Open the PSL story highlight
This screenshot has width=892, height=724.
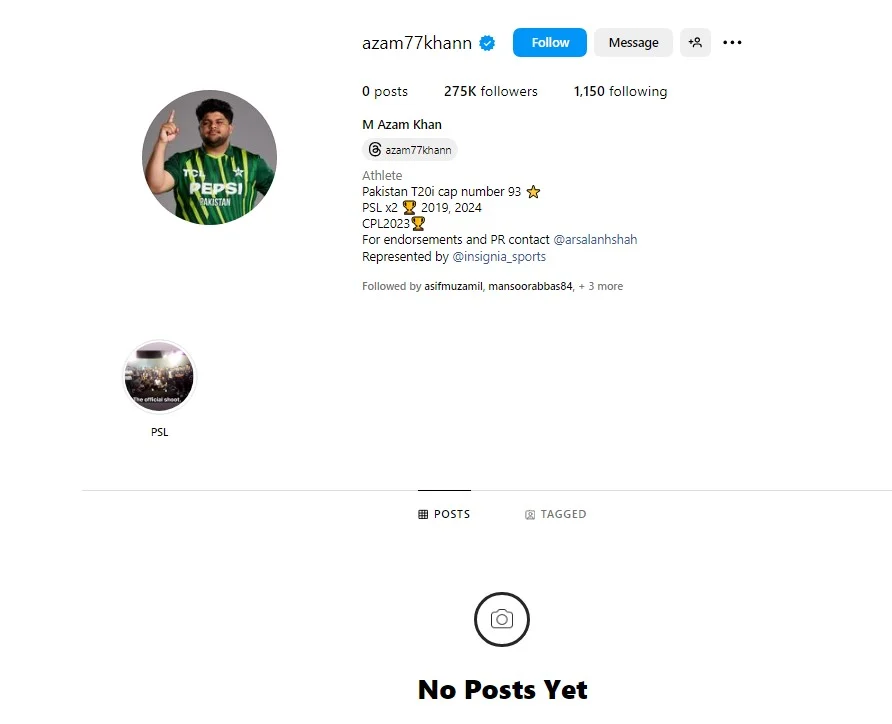click(x=159, y=377)
